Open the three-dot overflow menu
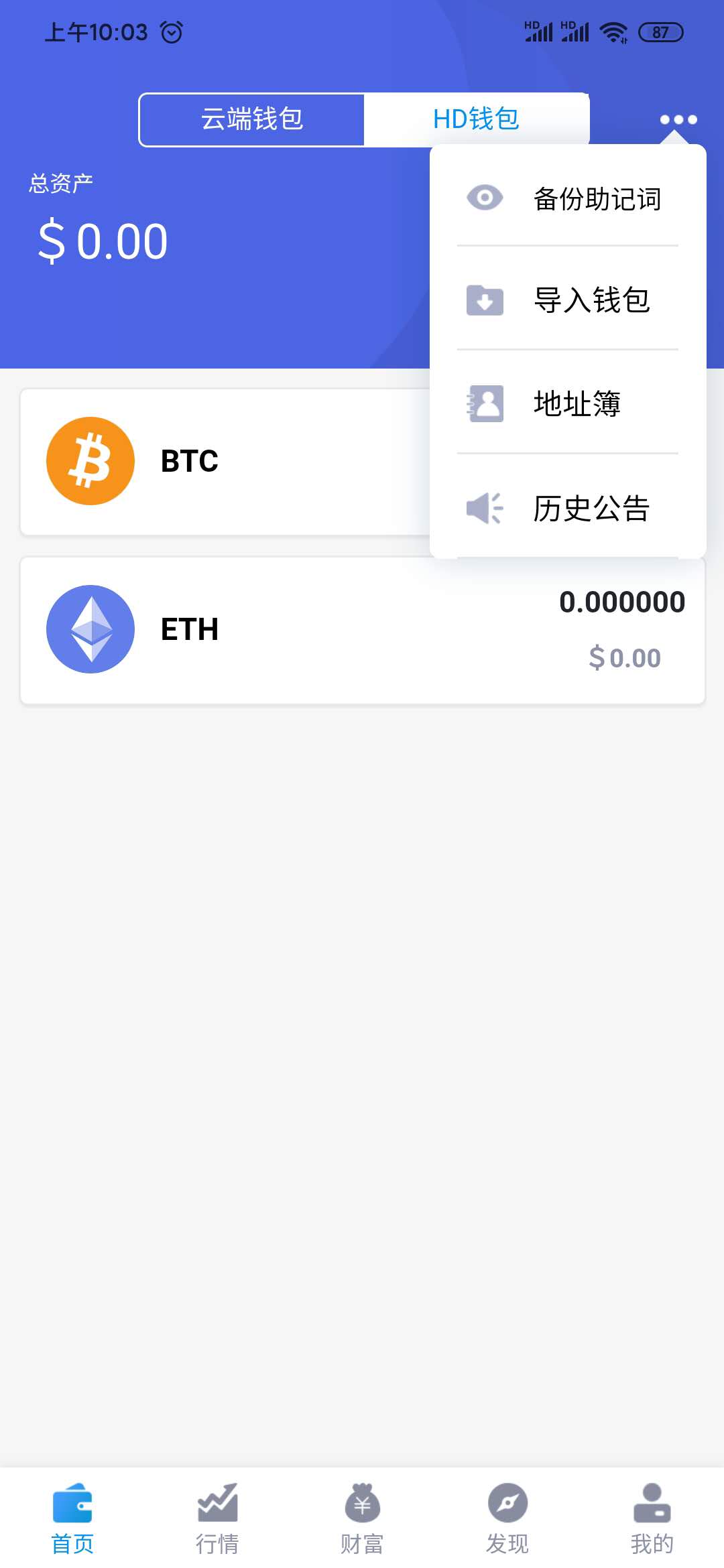The width and height of the screenshot is (724, 1568). coord(677,119)
